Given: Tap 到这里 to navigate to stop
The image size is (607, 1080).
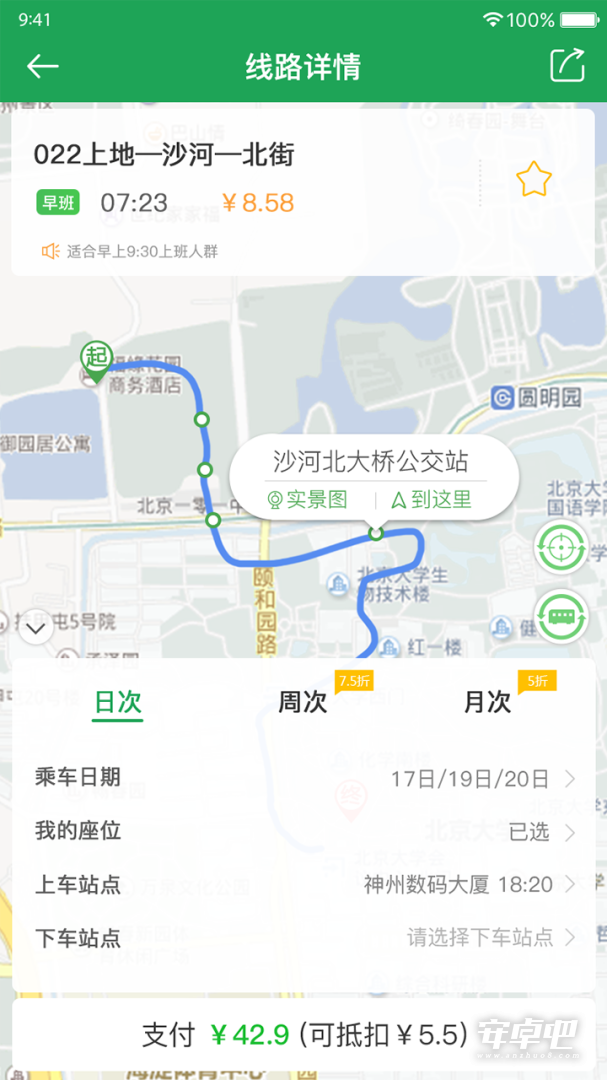Looking at the screenshot, I should 431,499.
